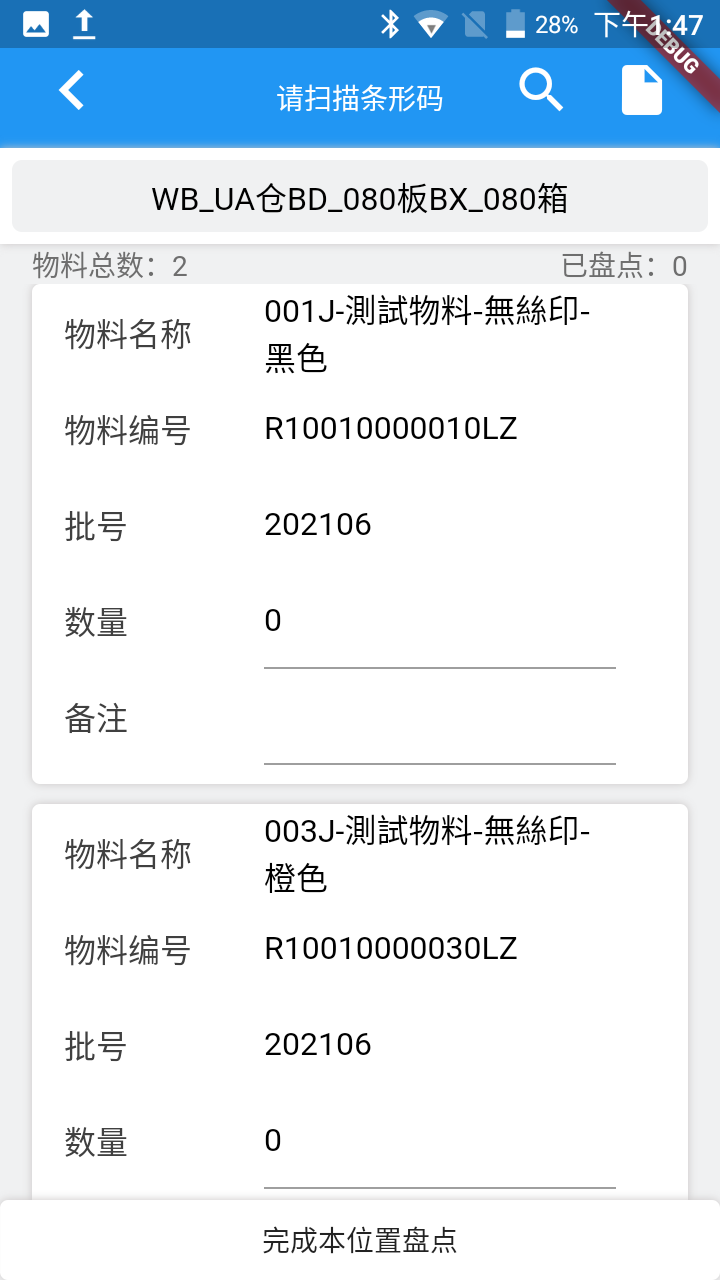The image size is (720, 1280).
Task: Tap the WB_UA仓BD_080板BX_080箱 location button
Action: click(x=360, y=197)
